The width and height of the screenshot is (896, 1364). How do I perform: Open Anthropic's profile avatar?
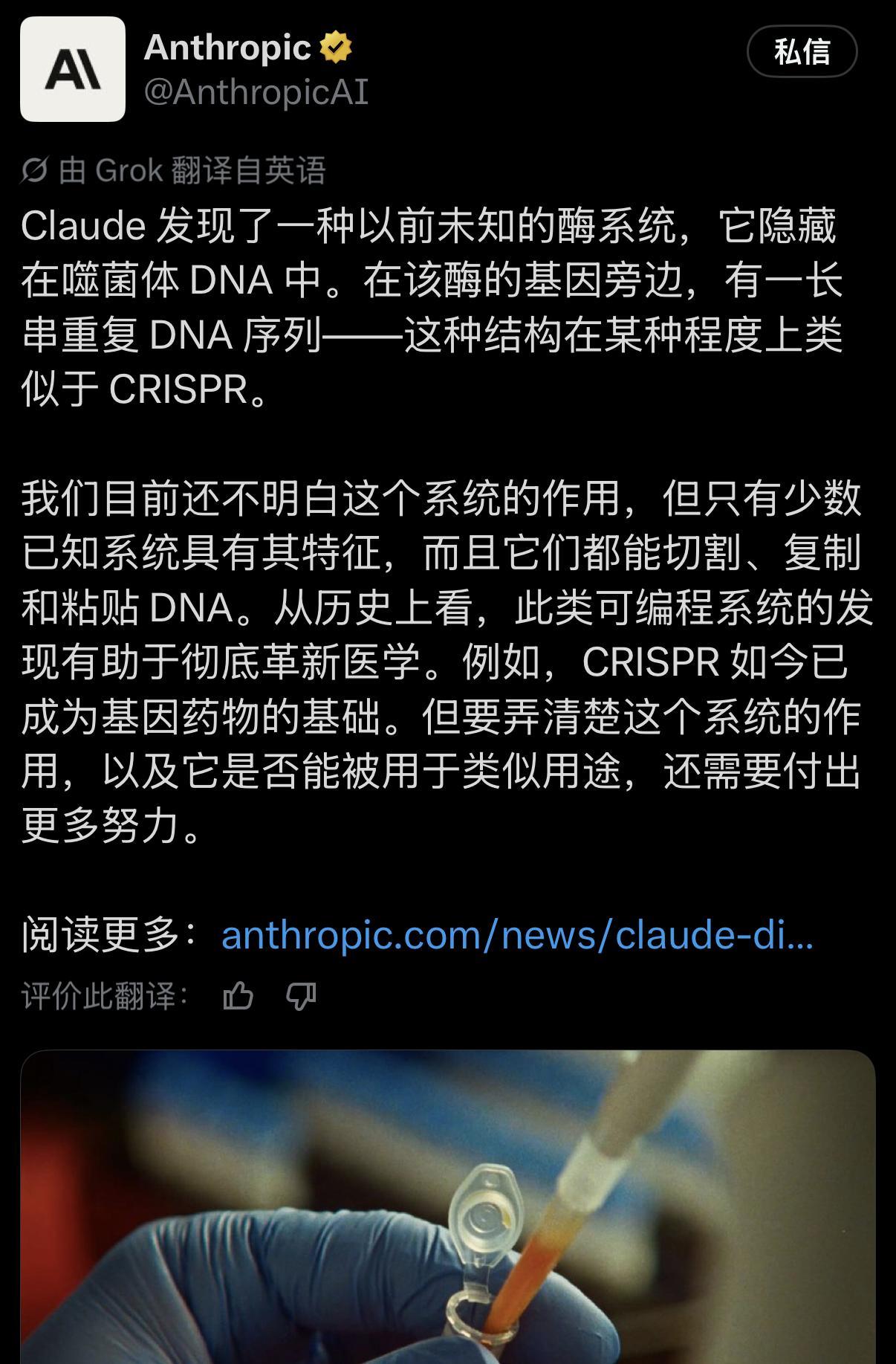[x=73, y=69]
